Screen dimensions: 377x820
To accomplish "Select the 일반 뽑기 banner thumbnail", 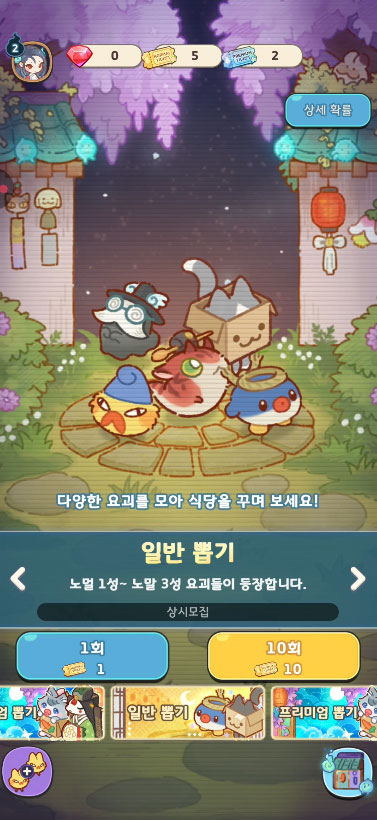I will pyautogui.click(x=188, y=713).
